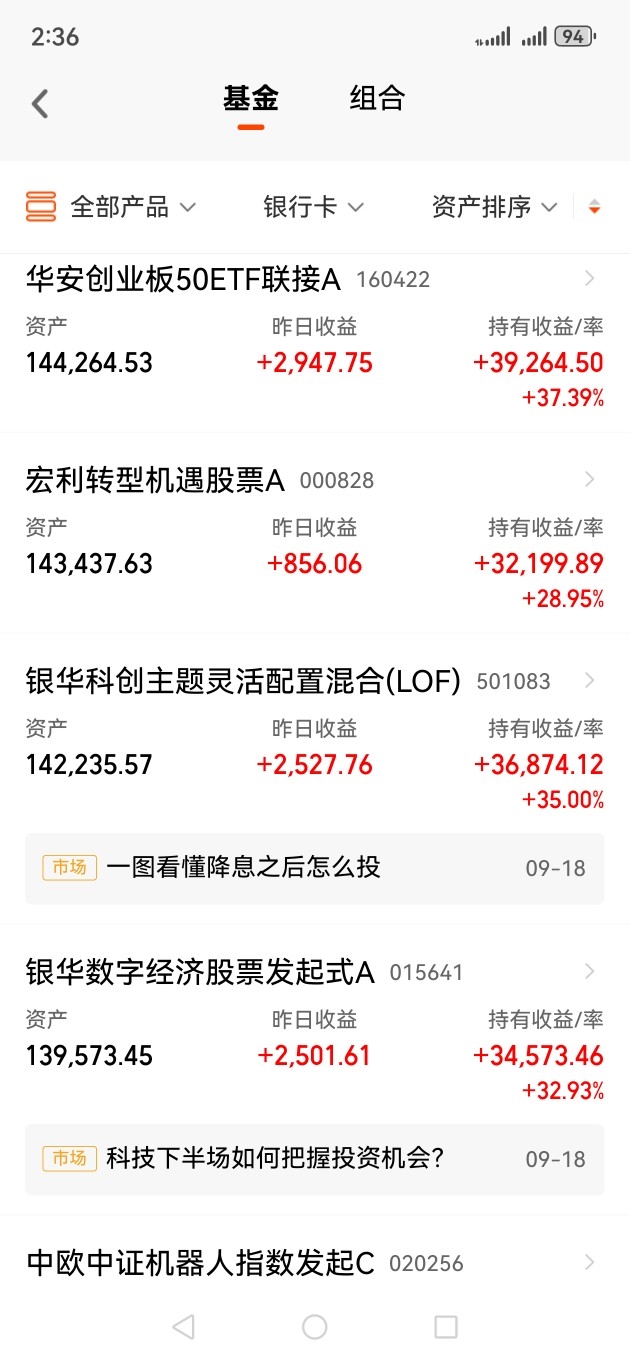Screen dimensions: 630x1360
Task: Open fund 中欧中证机器人指数发起C
Action: tap(315, 1263)
